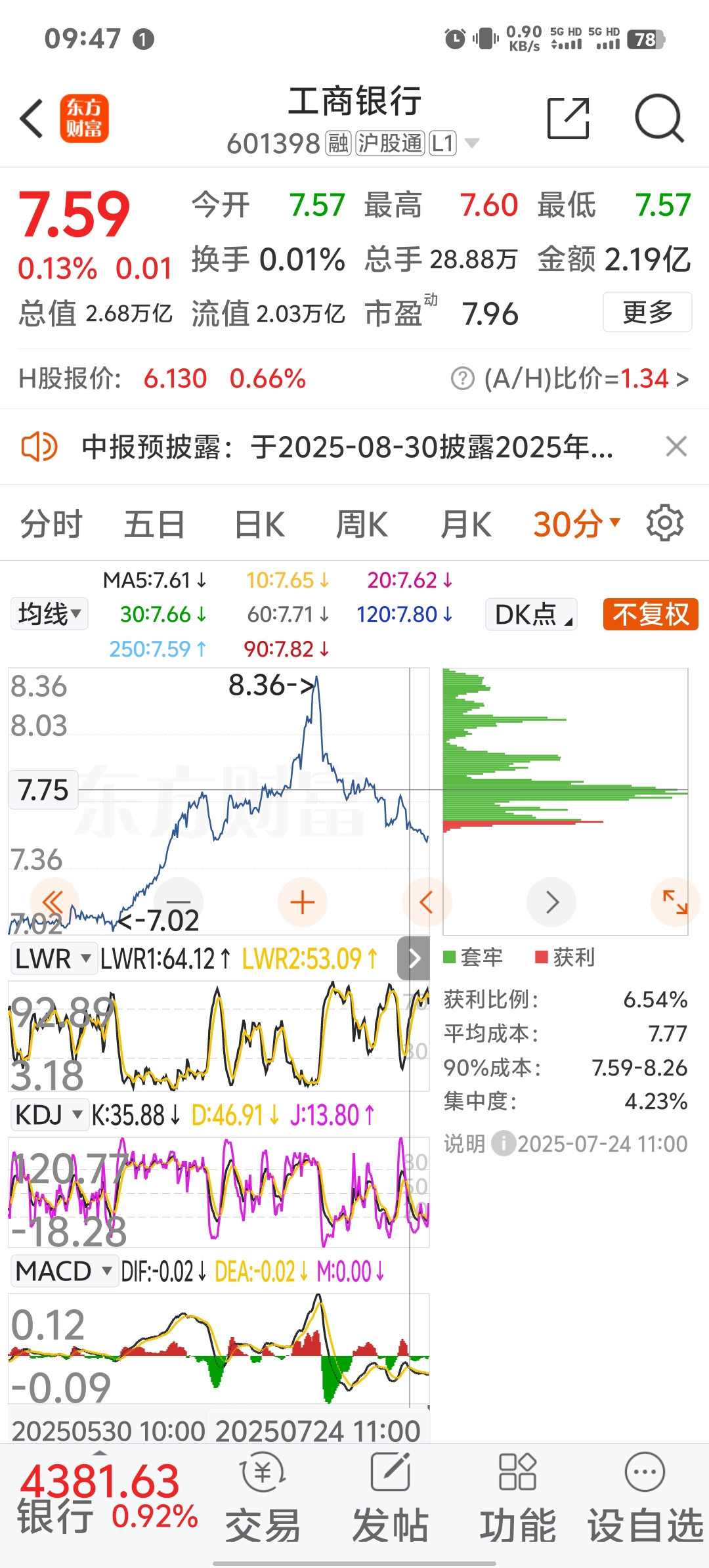Viewport: 709px width, 1568px height.
Task: Tap the DK点 button
Action: tap(531, 615)
